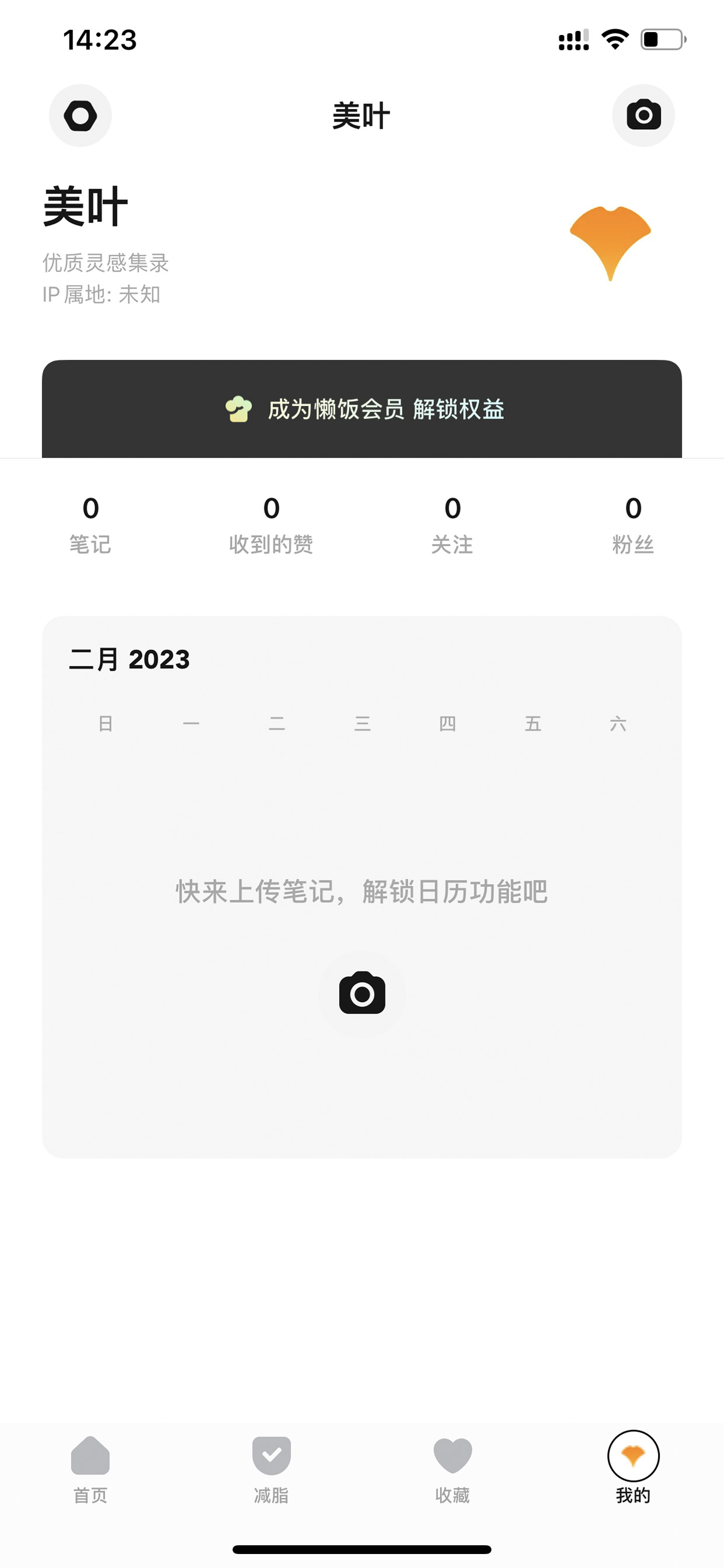Tap 成为懒饭会员 解锁权益 banner

point(362,409)
